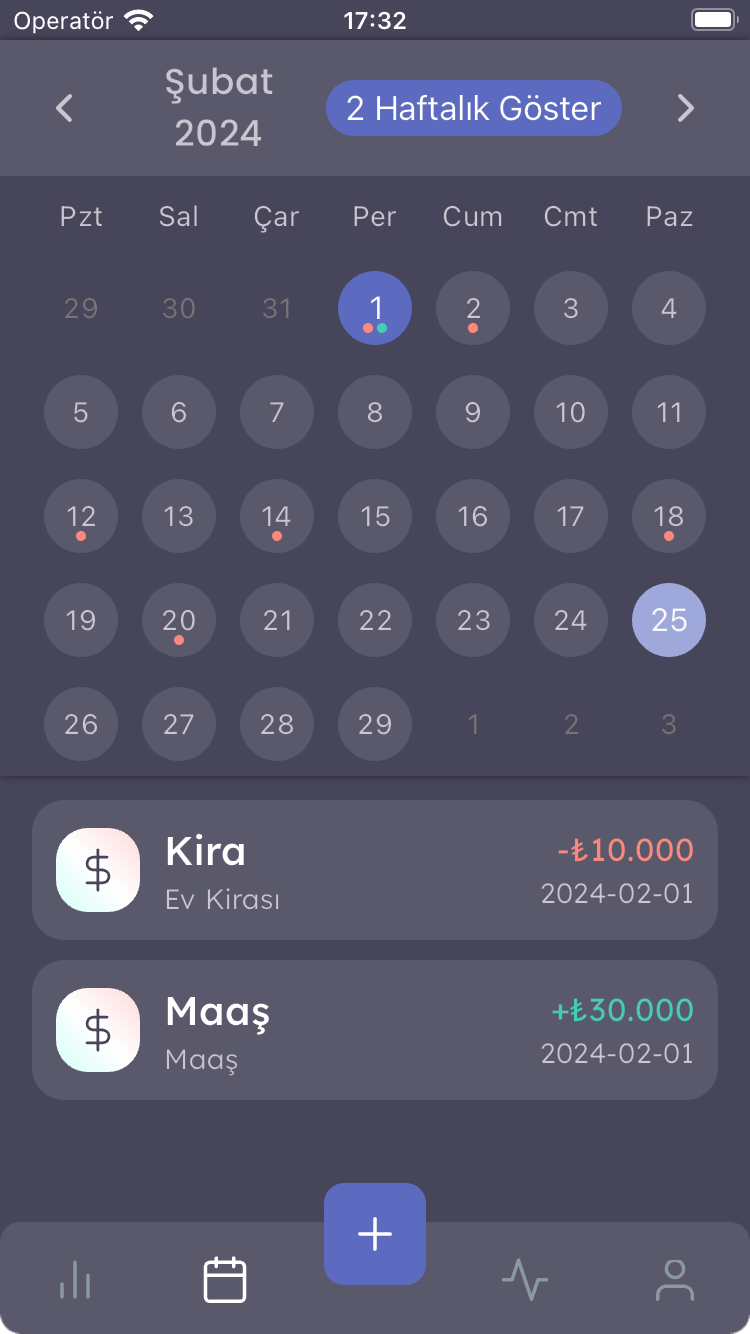
Task: Pick day 12 in the calendar
Action: coord(81,516)
